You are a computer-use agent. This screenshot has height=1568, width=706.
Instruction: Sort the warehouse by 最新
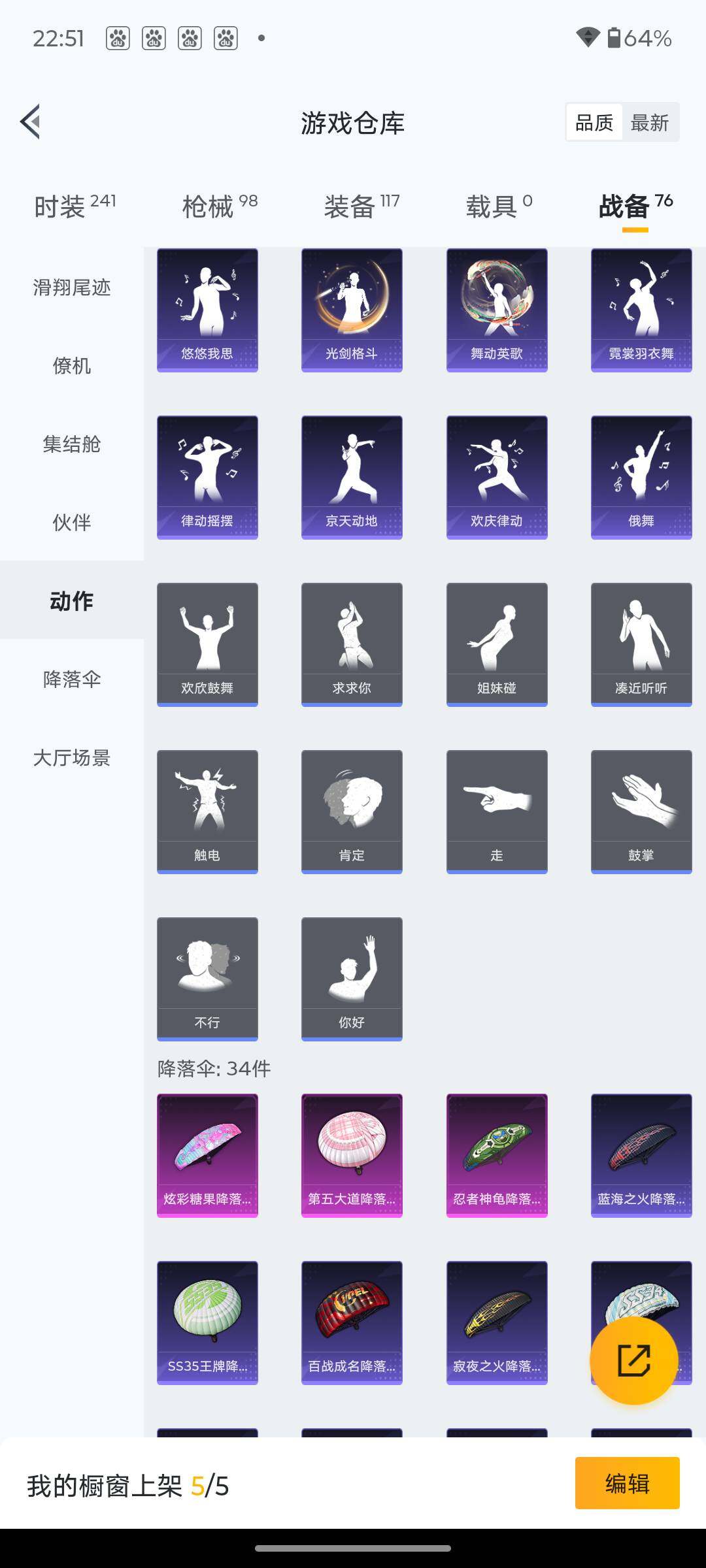click(649, 122)
